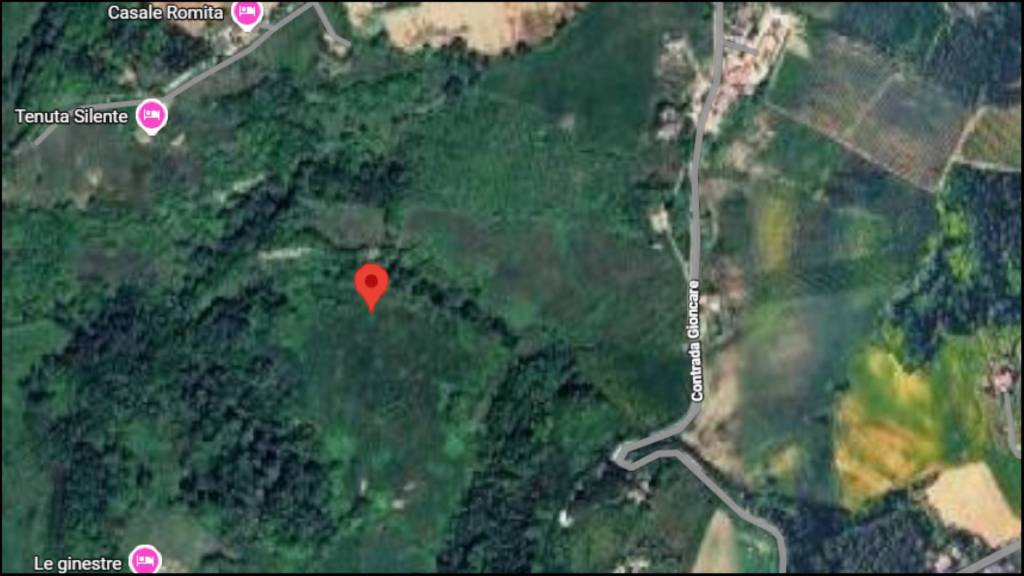Open Le ginestre lodging marker

click(145, 560)
